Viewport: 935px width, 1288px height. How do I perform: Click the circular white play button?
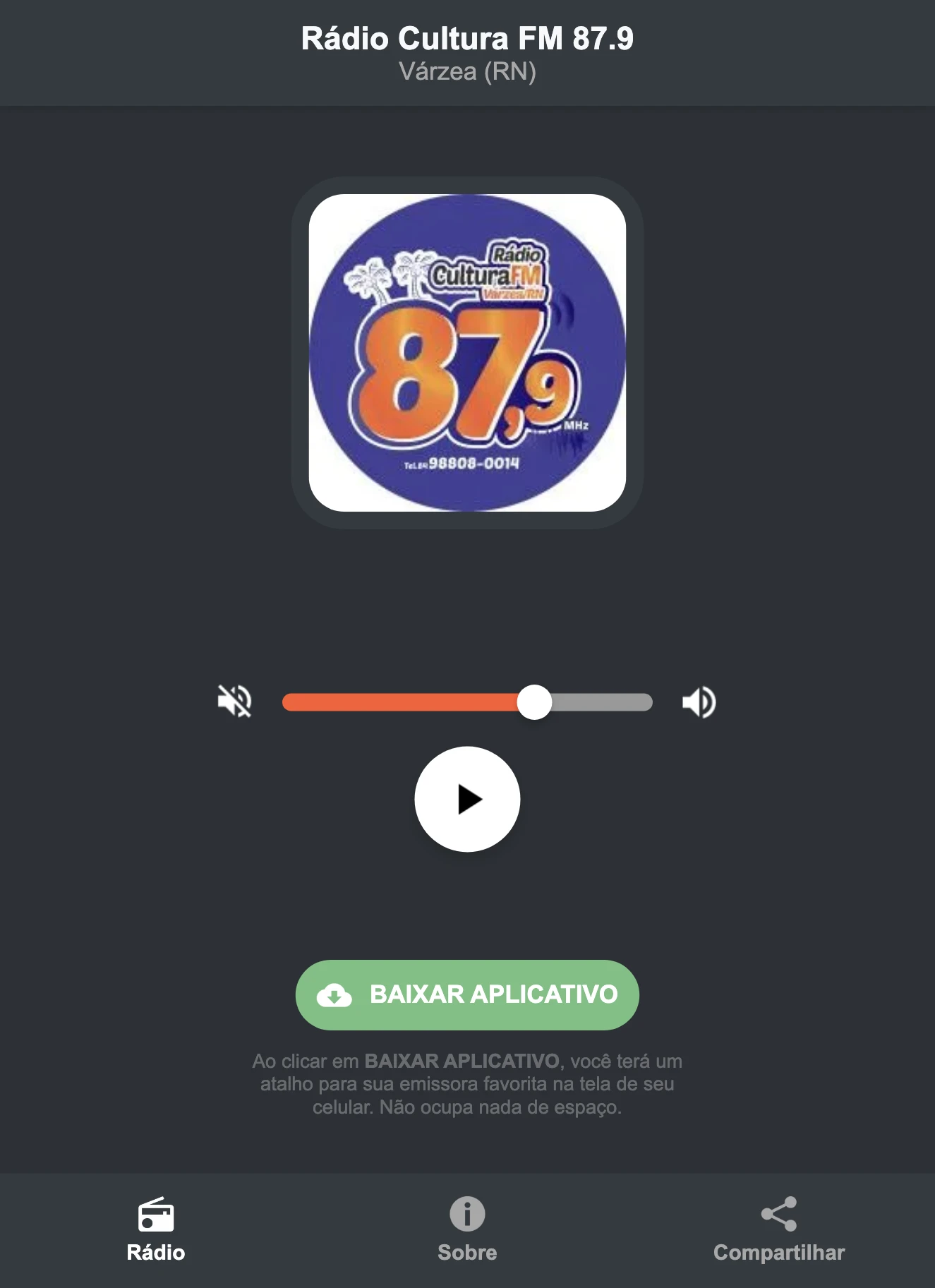pos(467,800)
